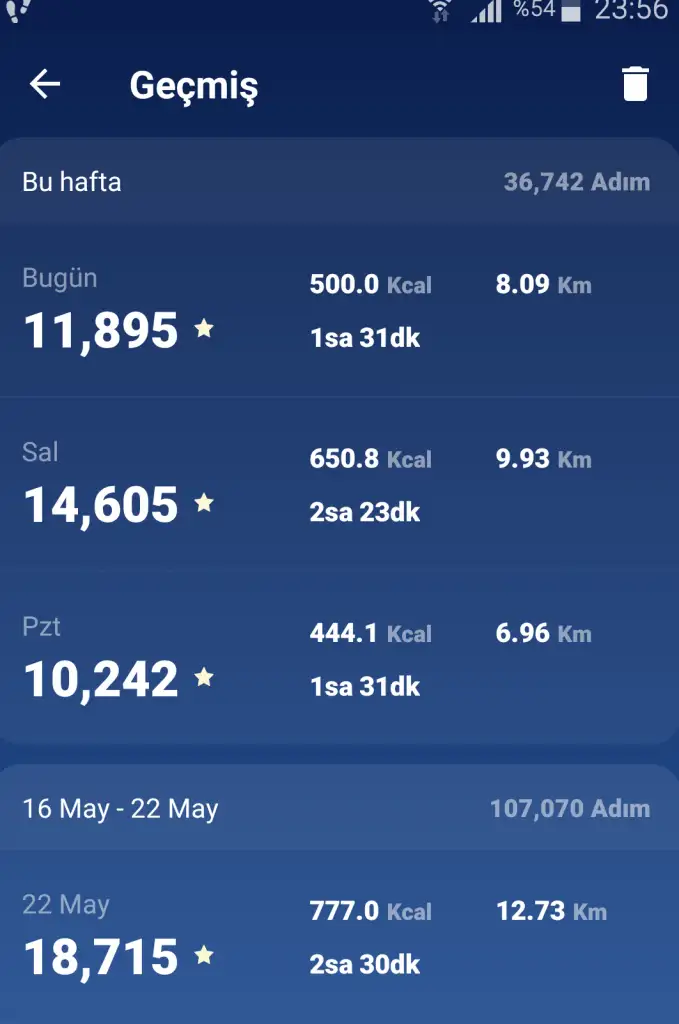View the 22 May entry with 18,715 steps

(339, 937)
